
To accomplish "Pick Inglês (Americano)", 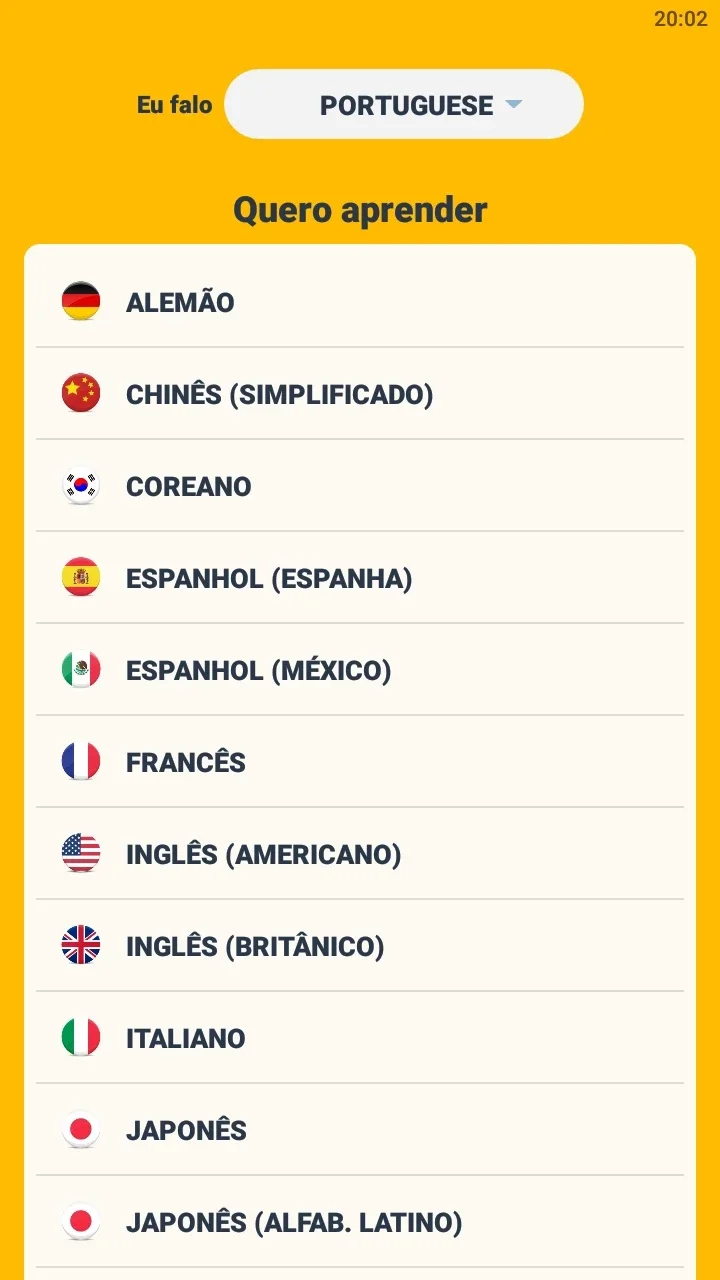I will click(360, 854).
